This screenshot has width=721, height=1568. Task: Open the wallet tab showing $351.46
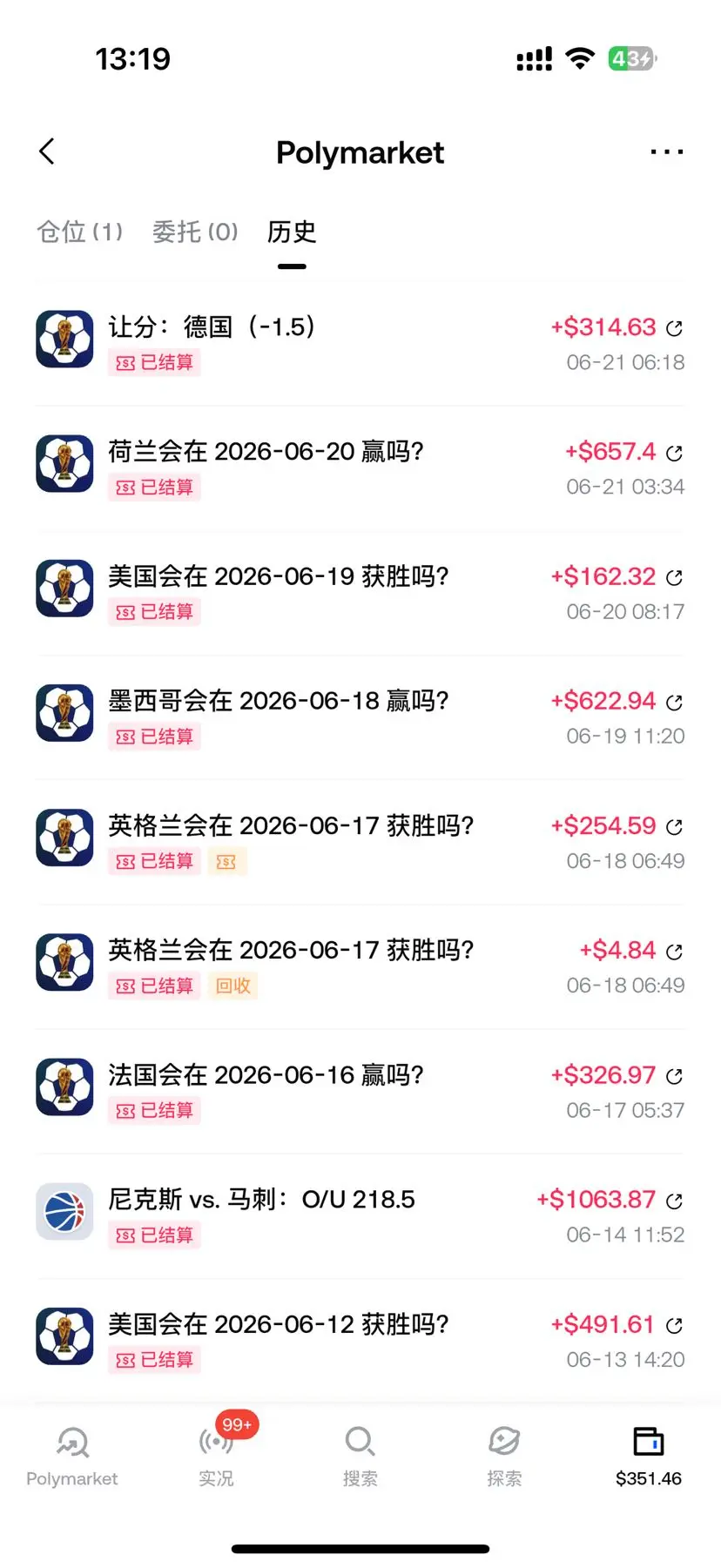point(649,1457)
